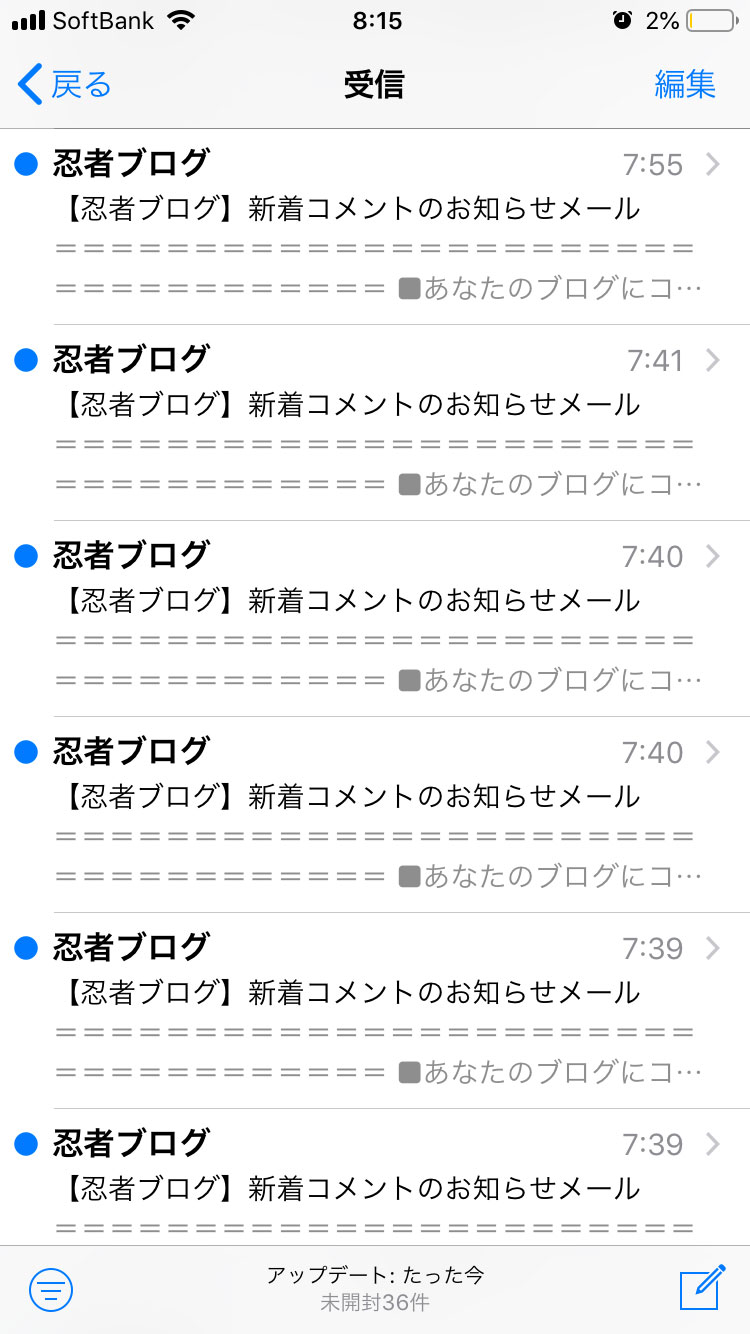The width and height of the screenshot is (750, 1334).
Task: Go back with the 戻る button
Action: click(65, 85)
